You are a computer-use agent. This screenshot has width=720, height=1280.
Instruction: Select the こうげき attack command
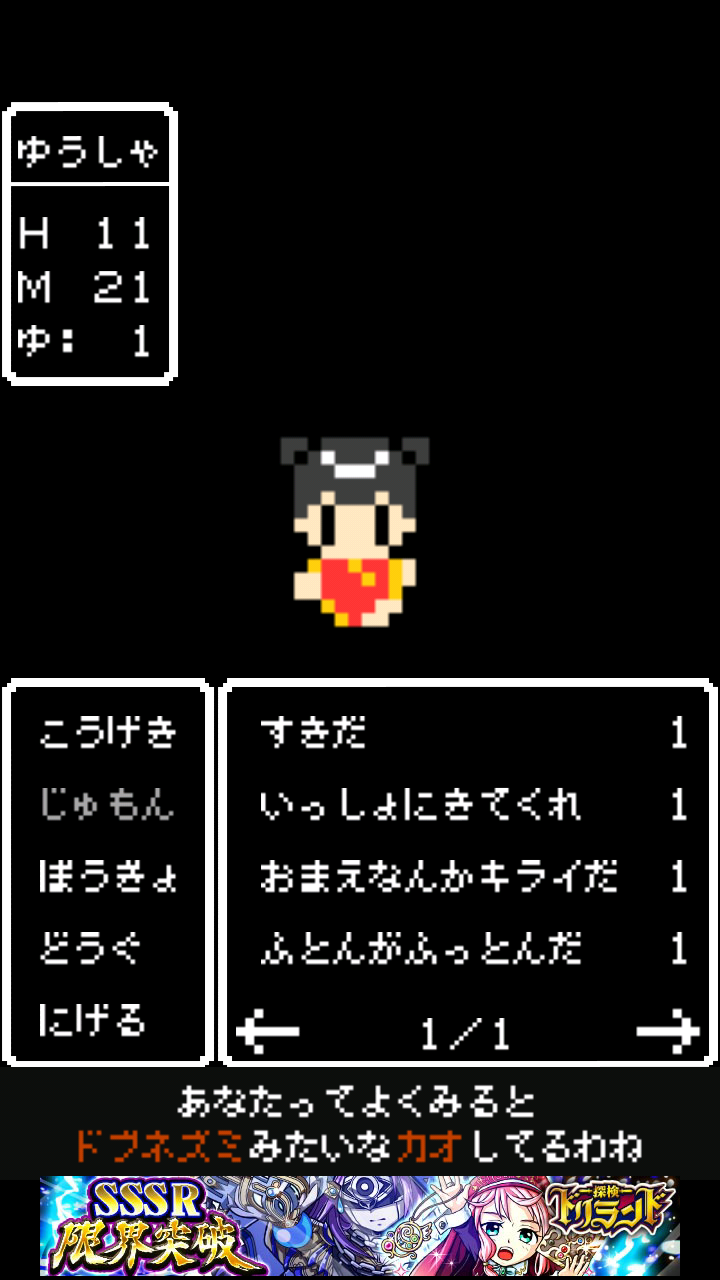(108, 733)
